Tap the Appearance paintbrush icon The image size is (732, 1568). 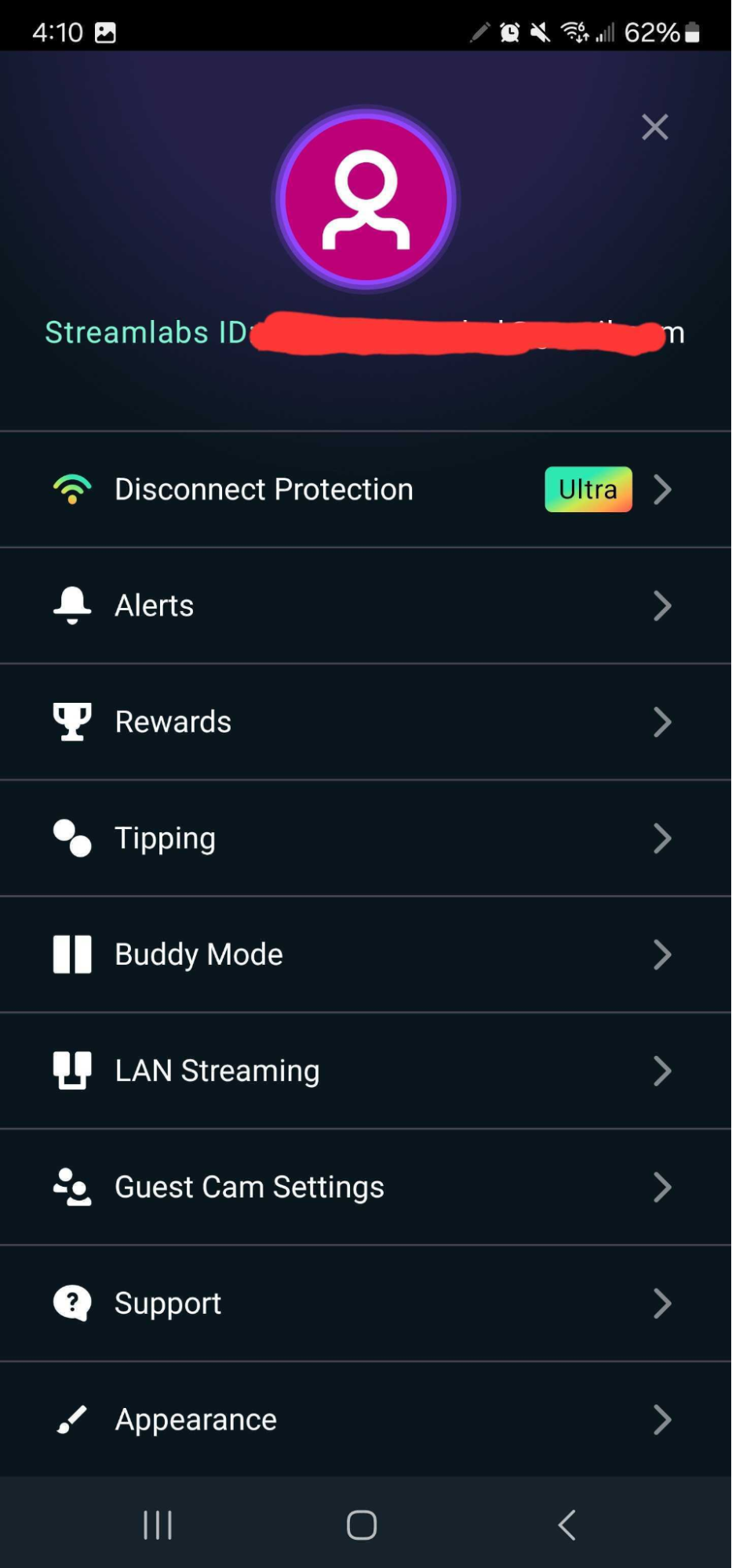(71, 1418)
